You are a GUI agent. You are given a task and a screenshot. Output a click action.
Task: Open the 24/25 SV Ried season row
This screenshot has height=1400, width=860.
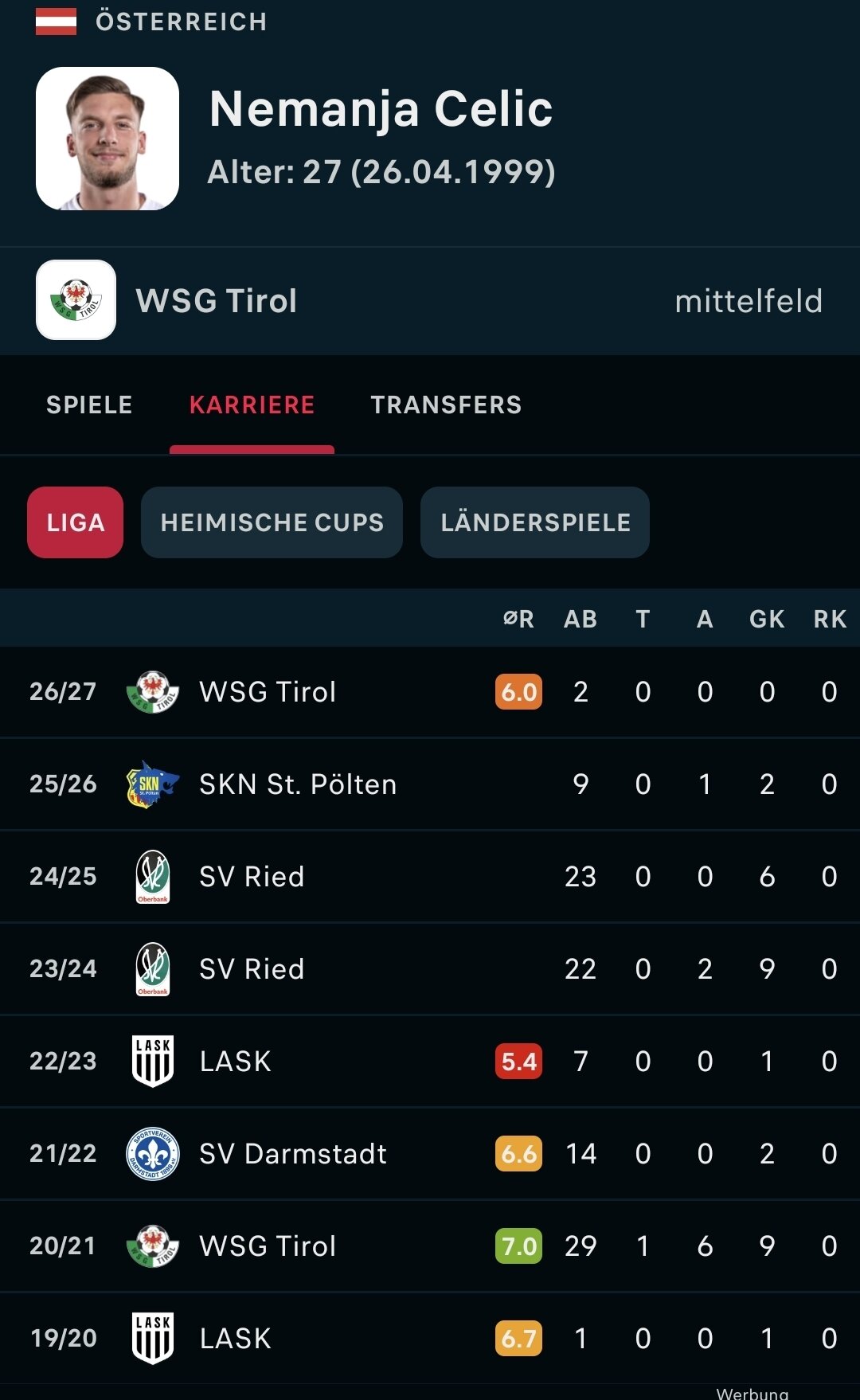pyautogui.click(x=430, y=876)
